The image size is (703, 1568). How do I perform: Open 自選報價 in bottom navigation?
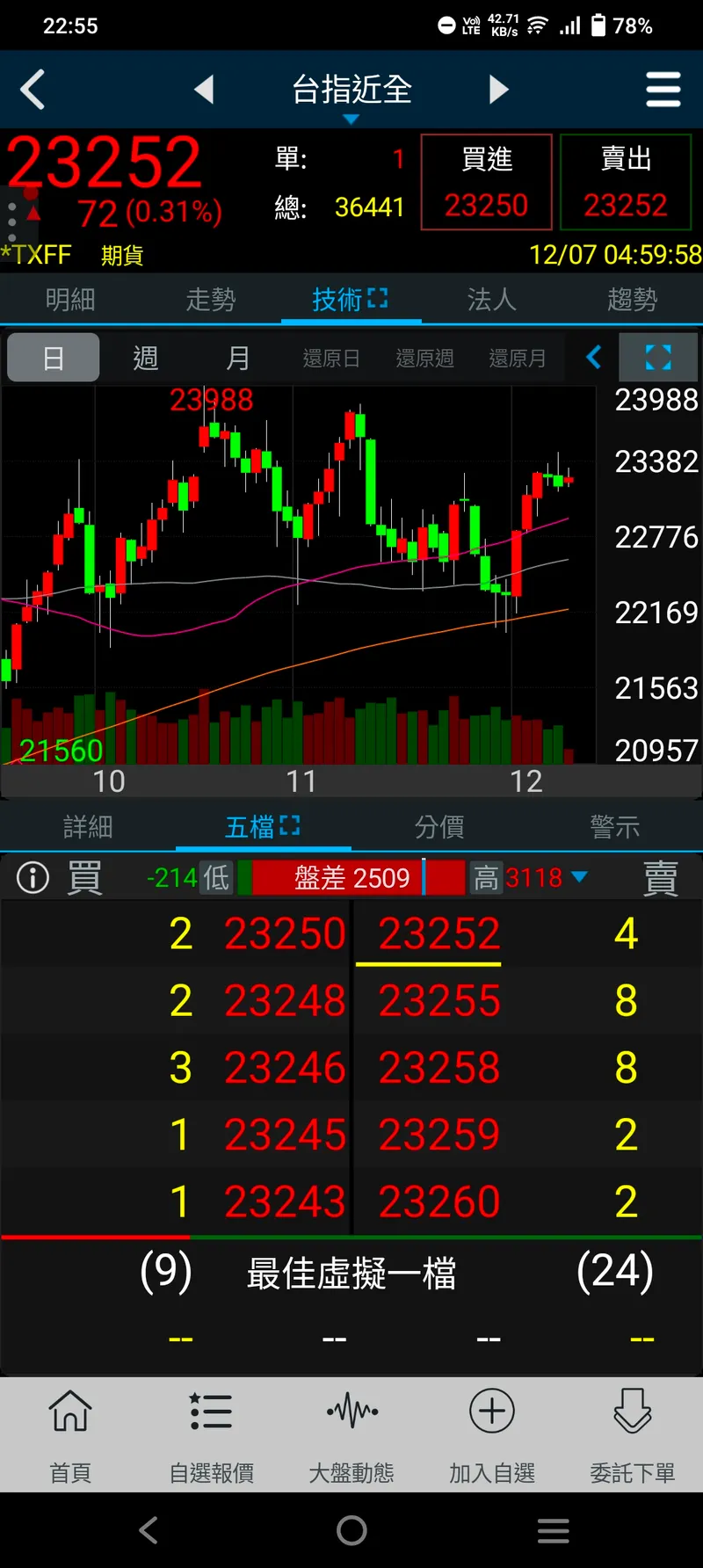pos(211,1435)
